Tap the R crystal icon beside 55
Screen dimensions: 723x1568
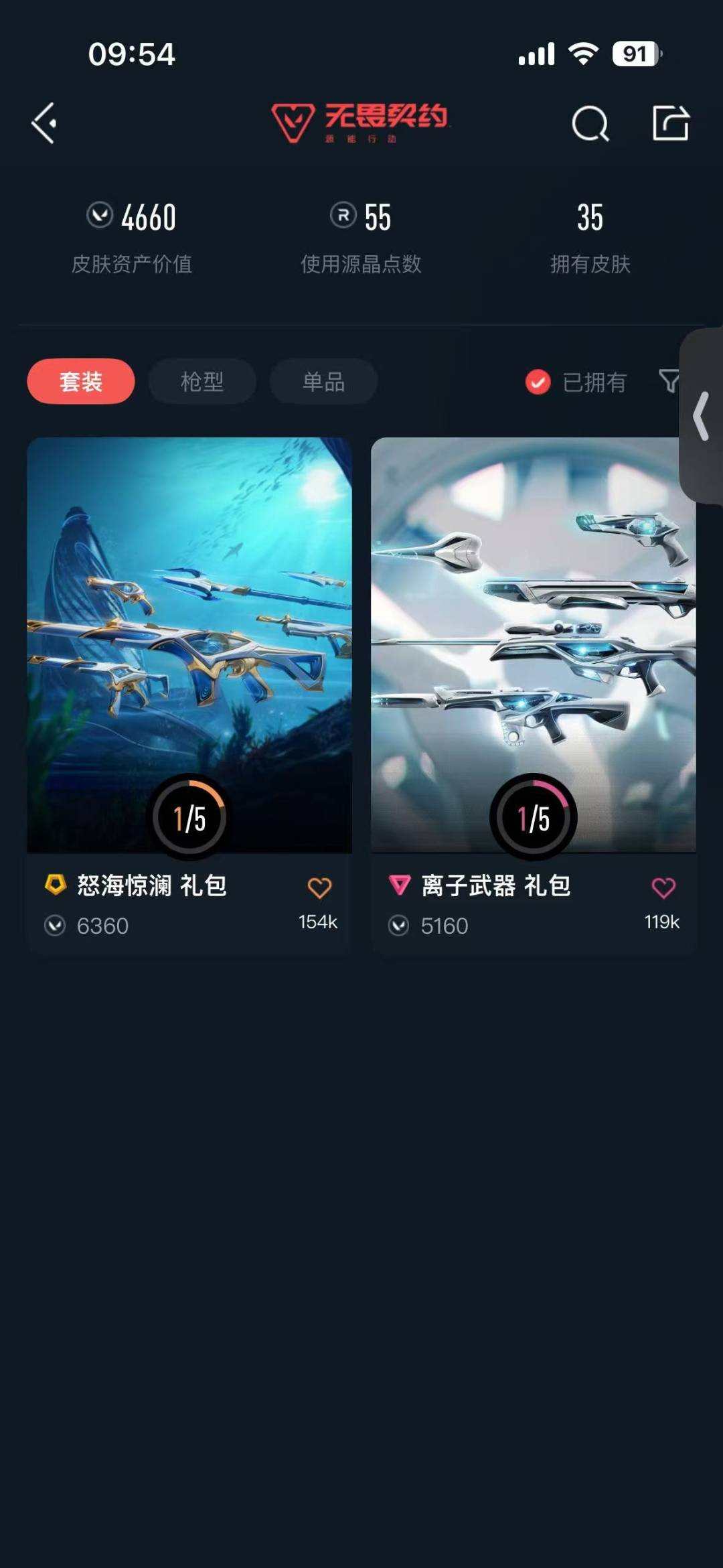(343, 216)
